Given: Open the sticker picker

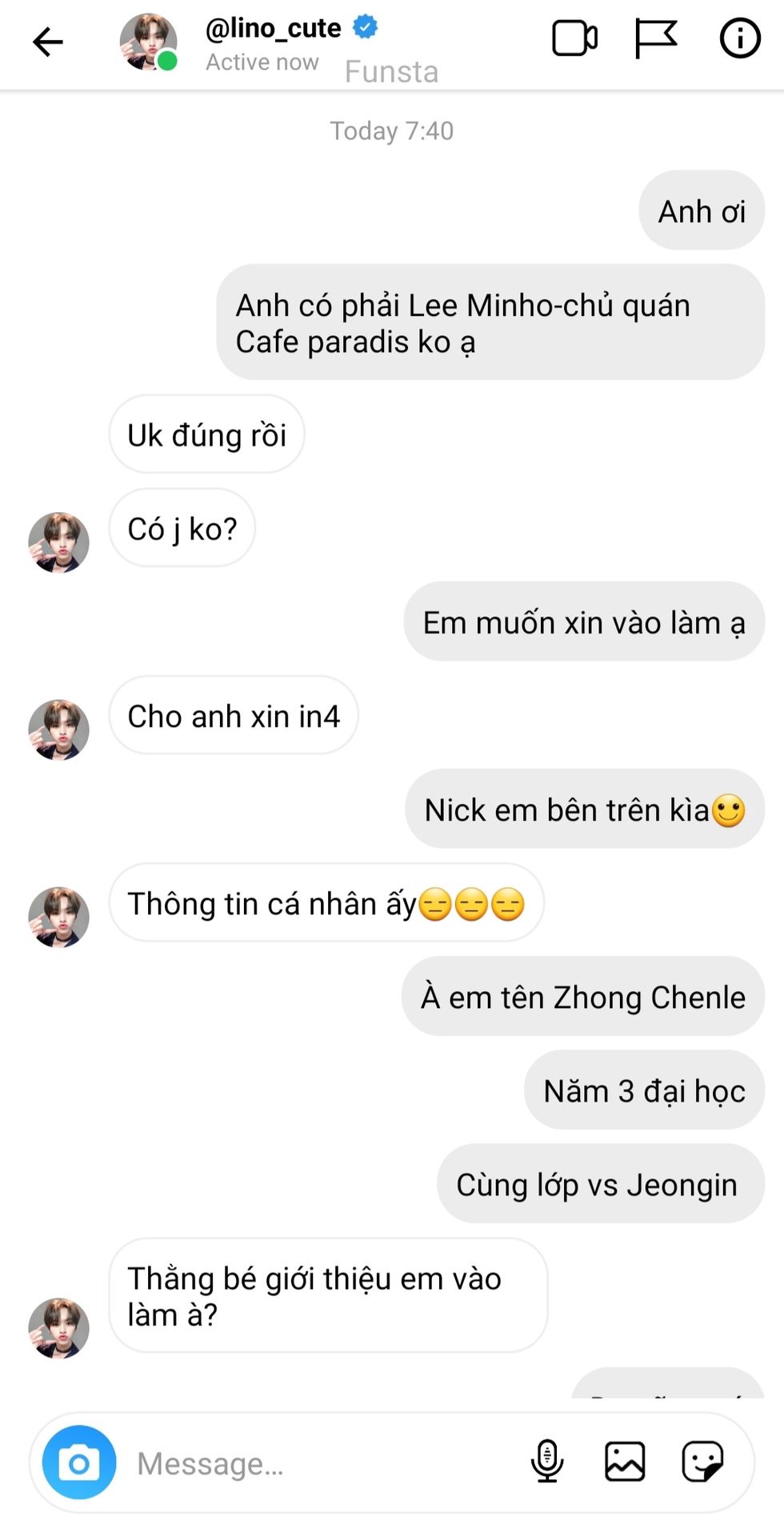Looking at the screenshot, I should pyautogui.click(x=702, y=1462).
